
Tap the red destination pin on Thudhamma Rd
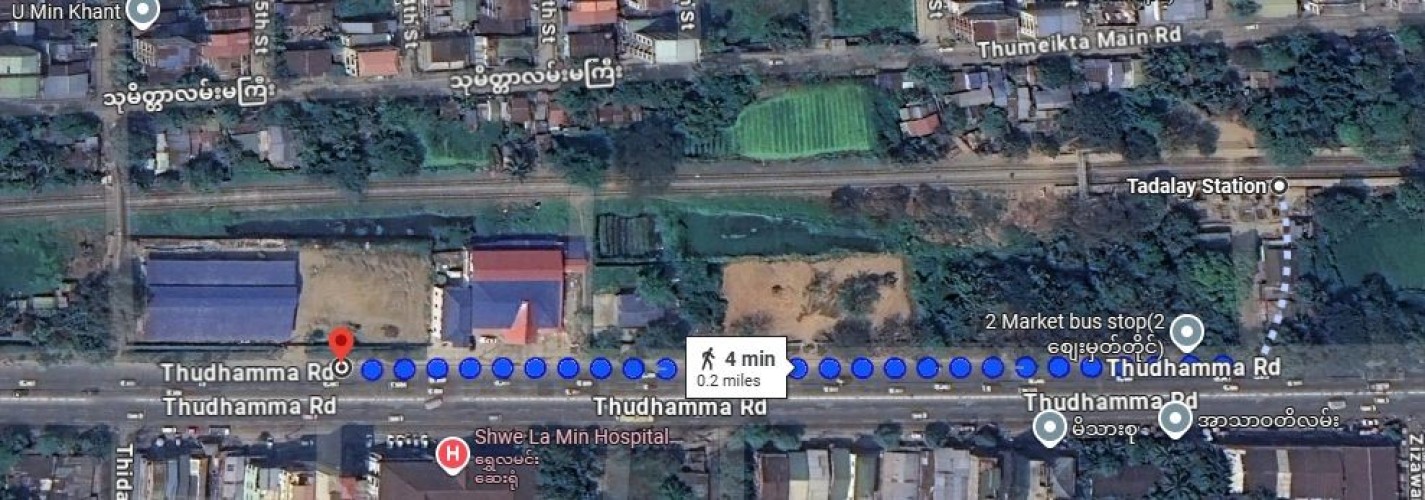click(x=341, y=343)
